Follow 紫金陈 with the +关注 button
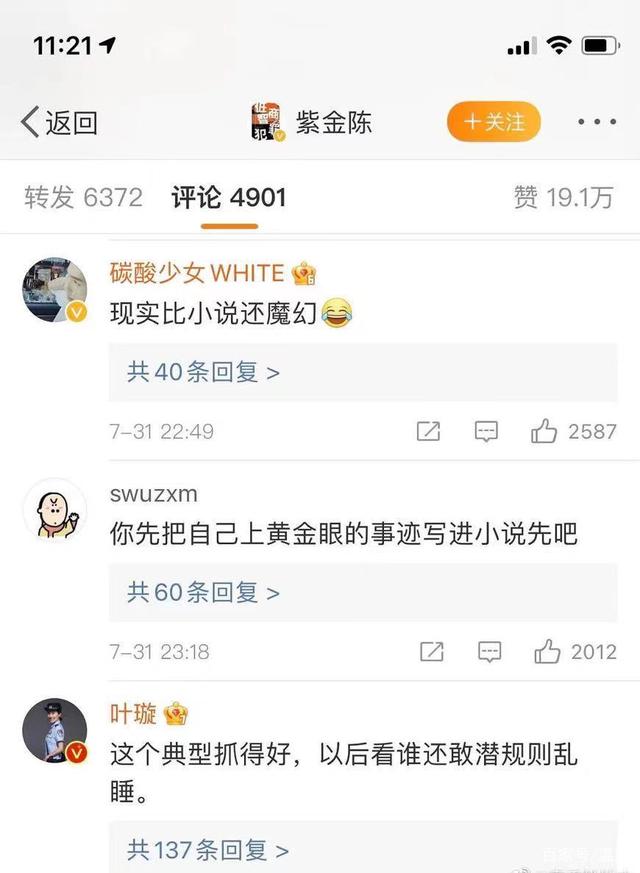Image resolution: width=640 pixels, height=873 pixels. (x=494, y=122)
